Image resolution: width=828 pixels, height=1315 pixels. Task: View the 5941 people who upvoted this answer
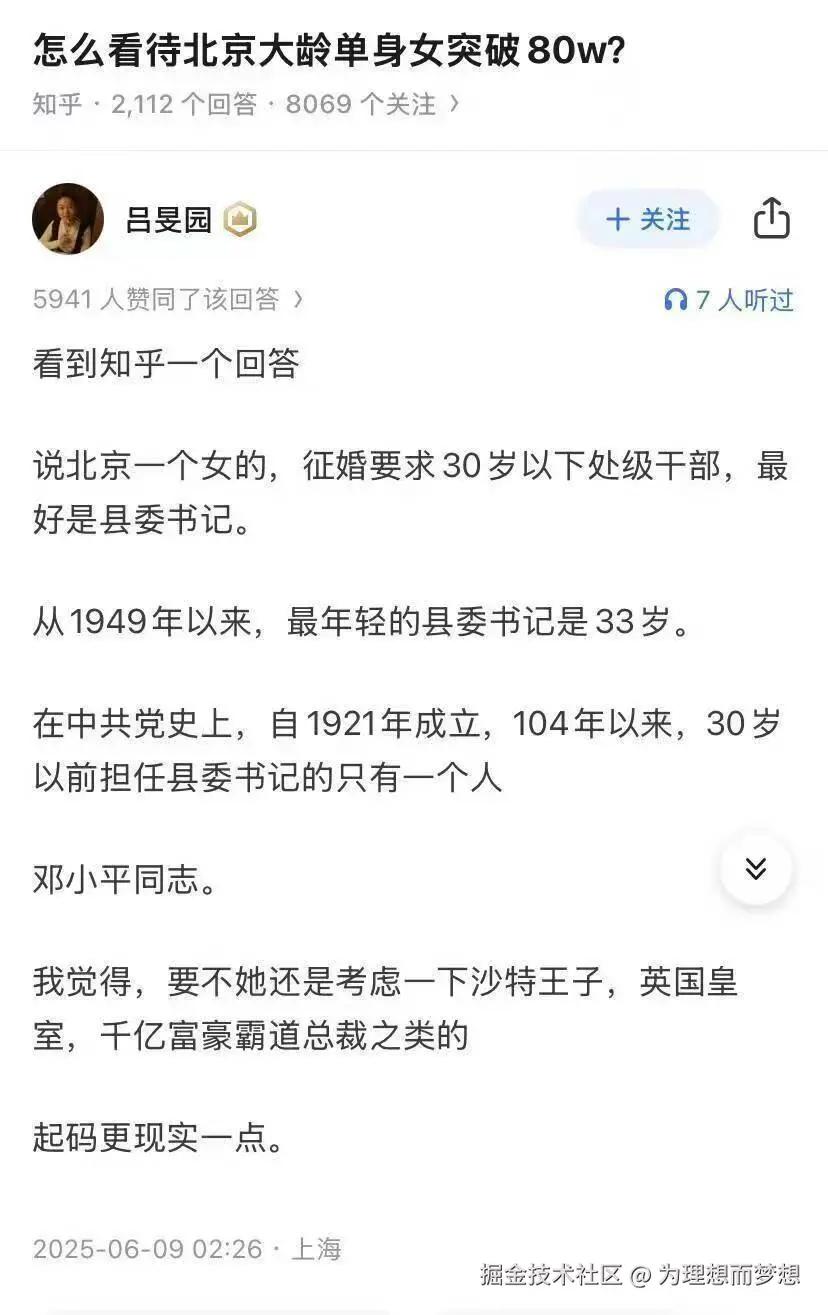(x=167, y=299)
